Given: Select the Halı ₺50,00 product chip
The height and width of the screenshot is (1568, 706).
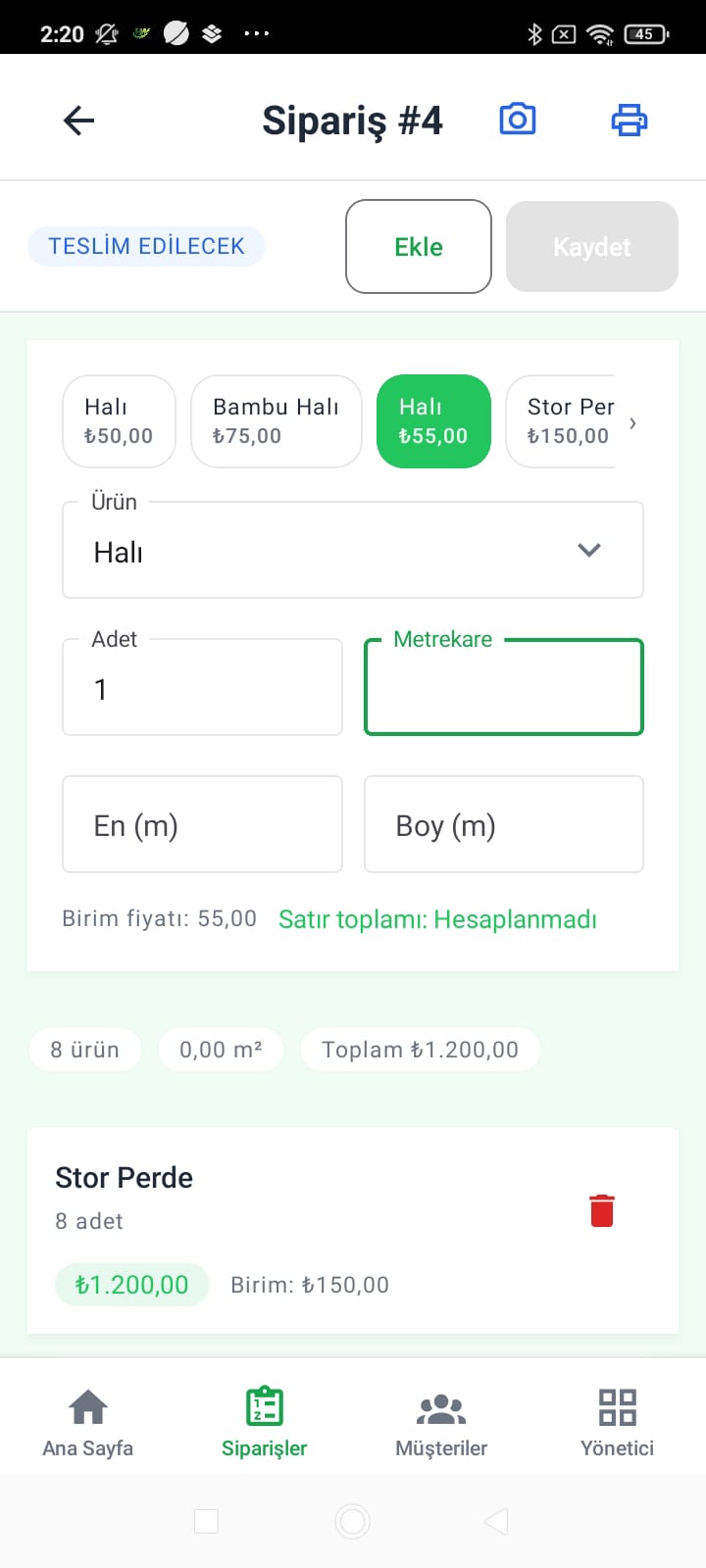Looking at the screenshot, I should (x=119, y=421).
